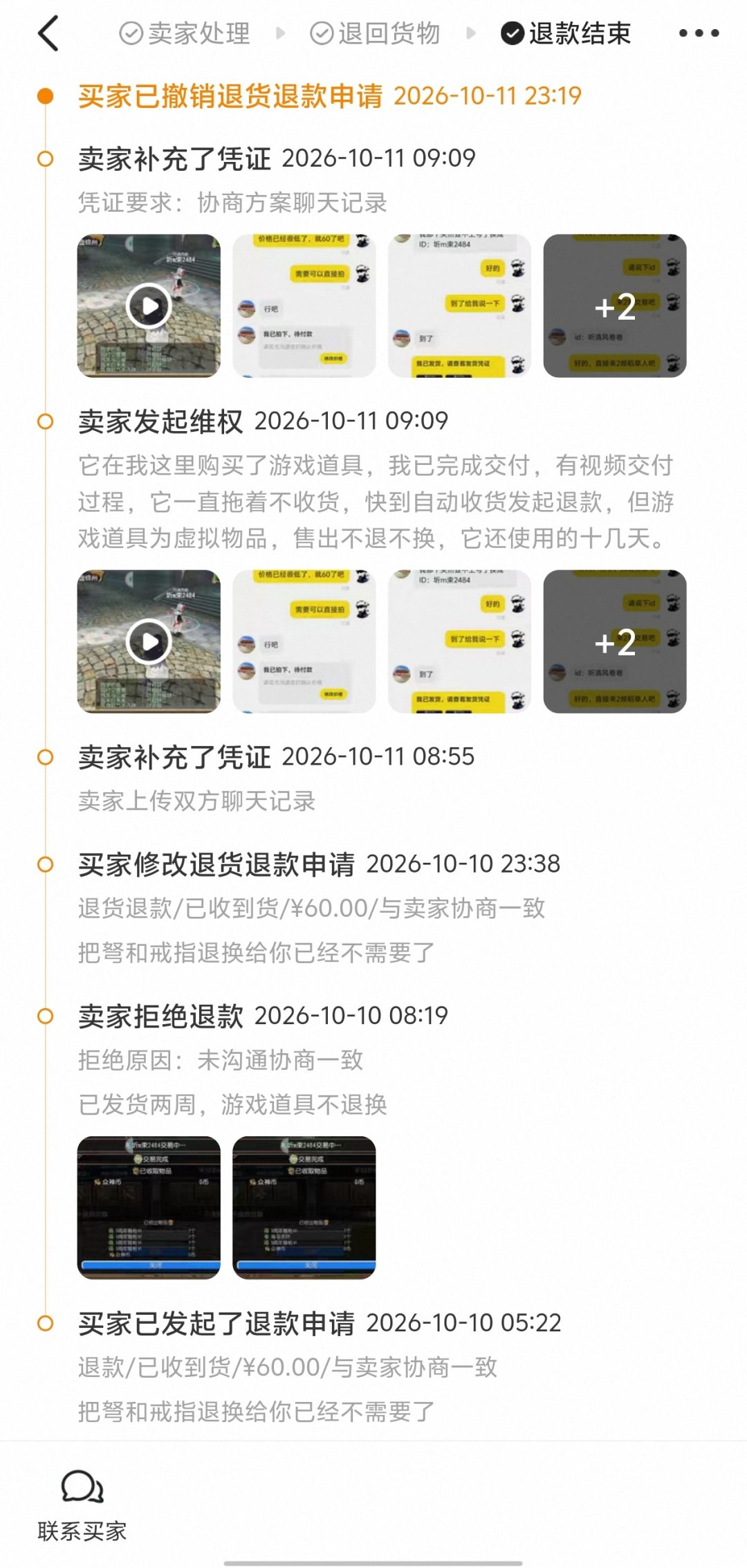
Task: Open the third chat screenshot under 卖家补充了凭证 09:09
Action: pyautogui.click(x=459, y=306)
